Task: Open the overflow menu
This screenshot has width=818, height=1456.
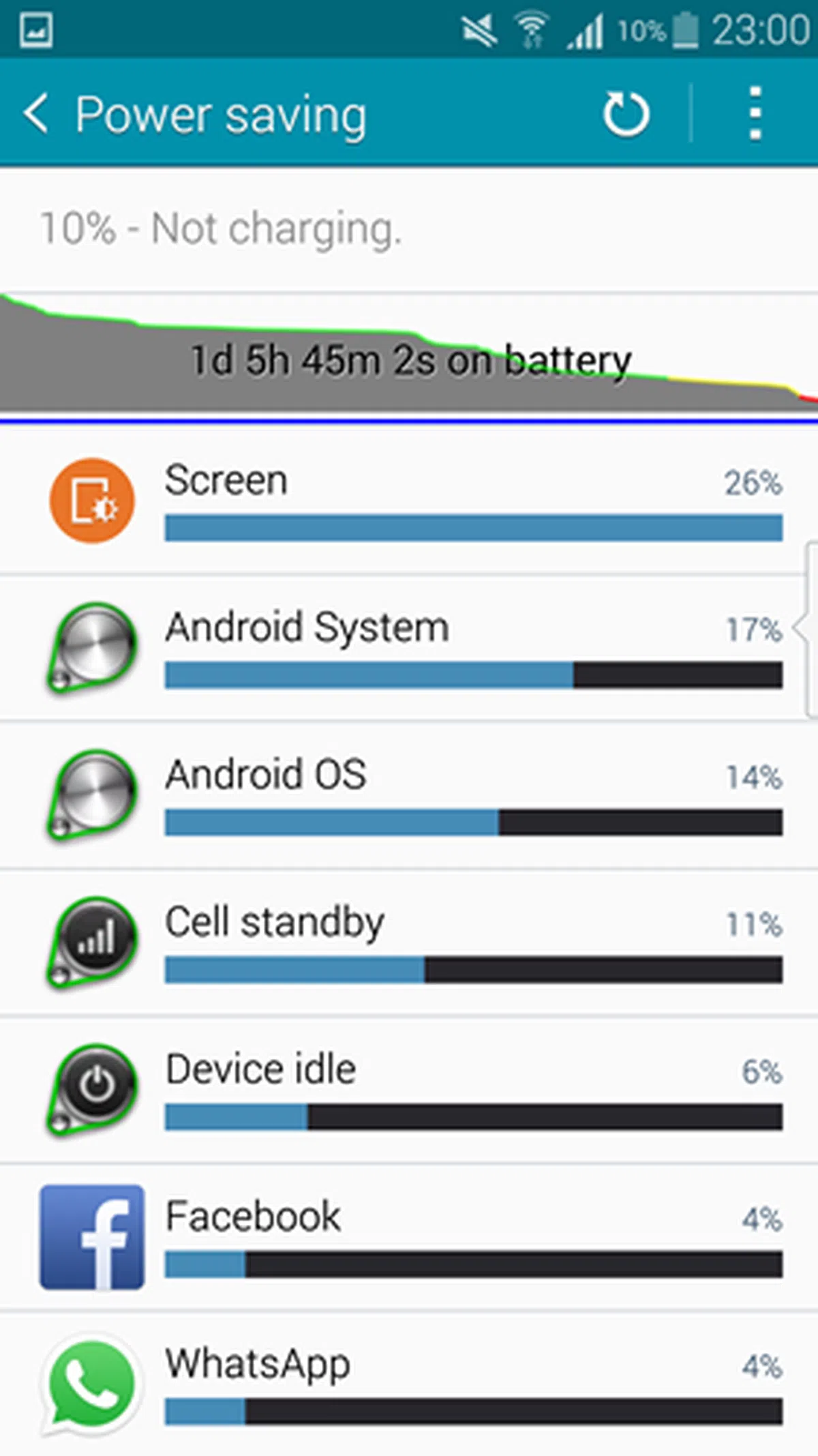Action: tap(755, 114)
